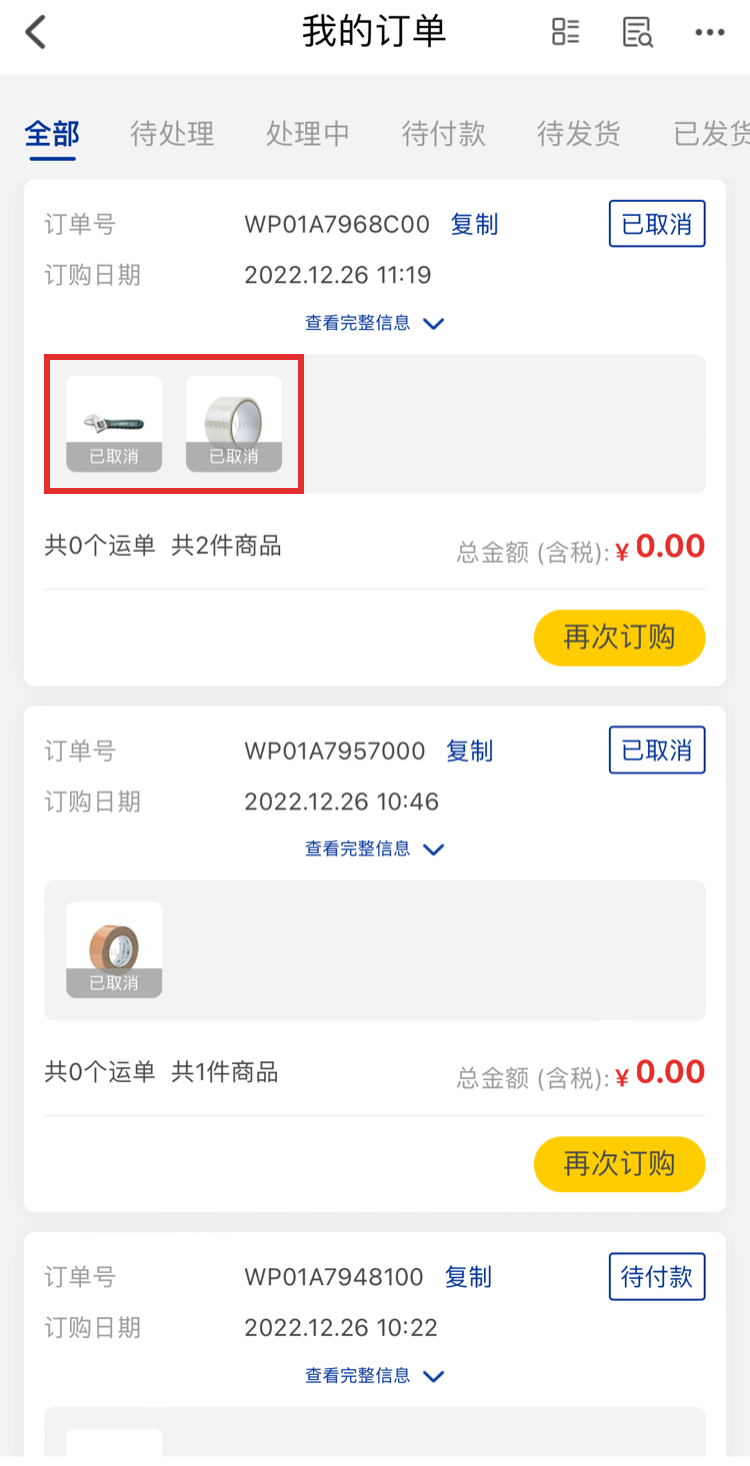Screen dimensions: 750x1466
Task: Open wrench product thumbnail in first order
Action: (114, 423)
